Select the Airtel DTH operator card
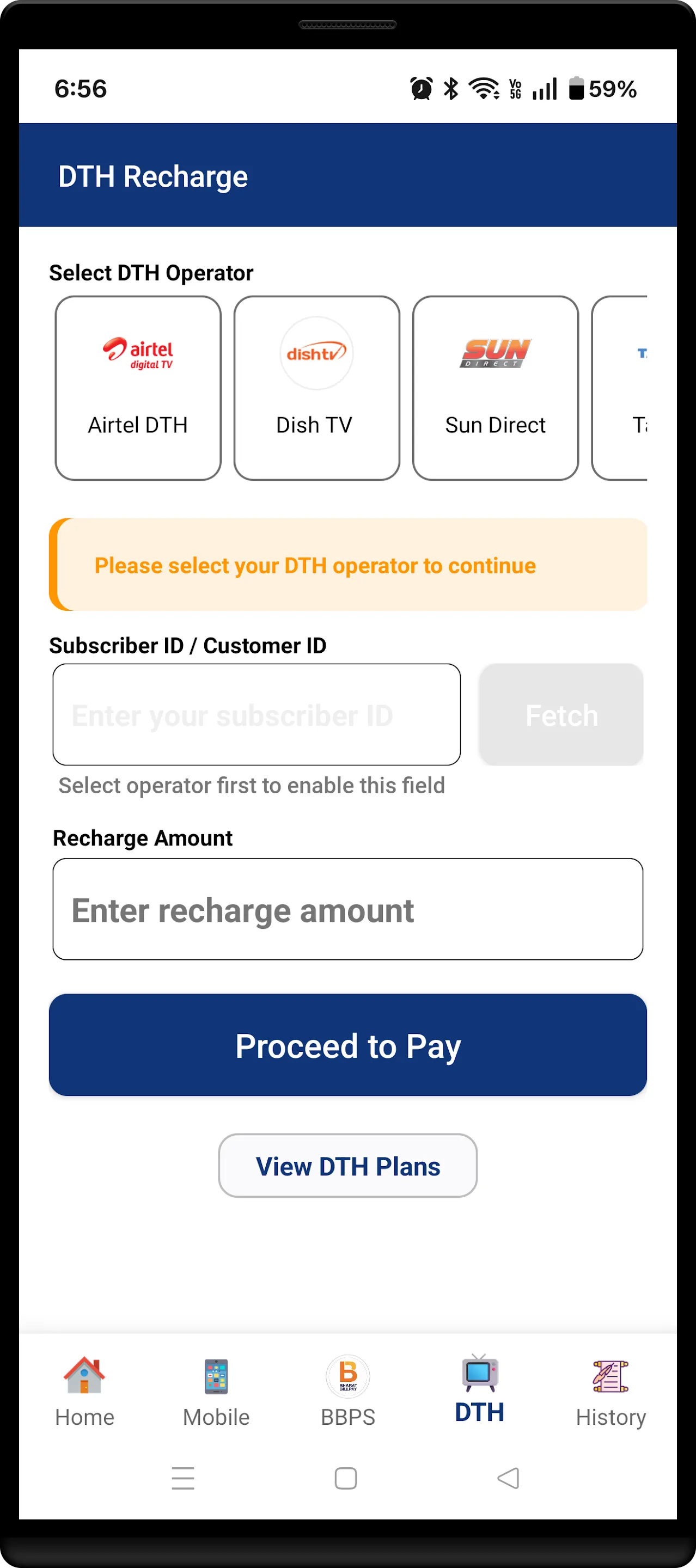The image size is (696, 1568). (138, 388)
